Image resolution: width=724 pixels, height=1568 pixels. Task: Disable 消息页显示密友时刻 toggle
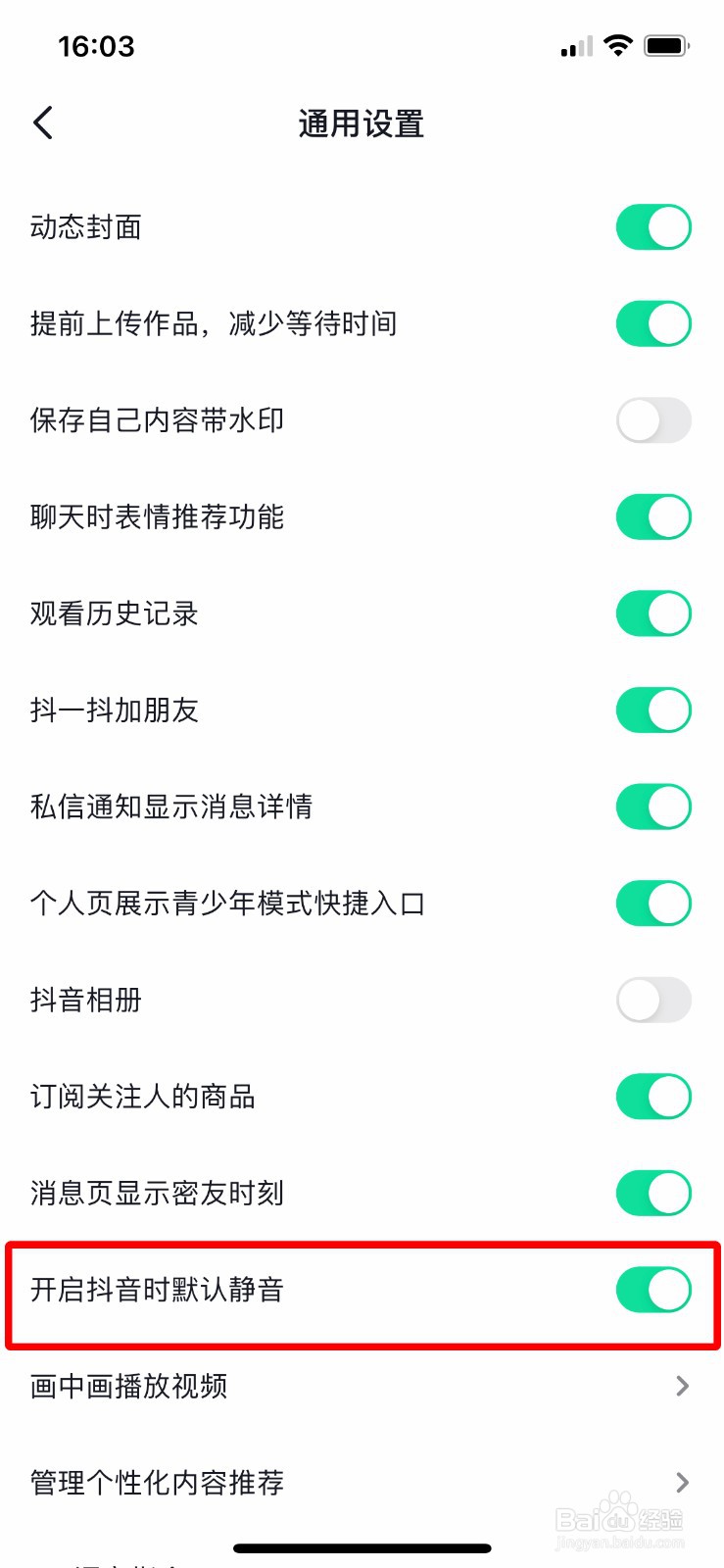(653, 1193)
